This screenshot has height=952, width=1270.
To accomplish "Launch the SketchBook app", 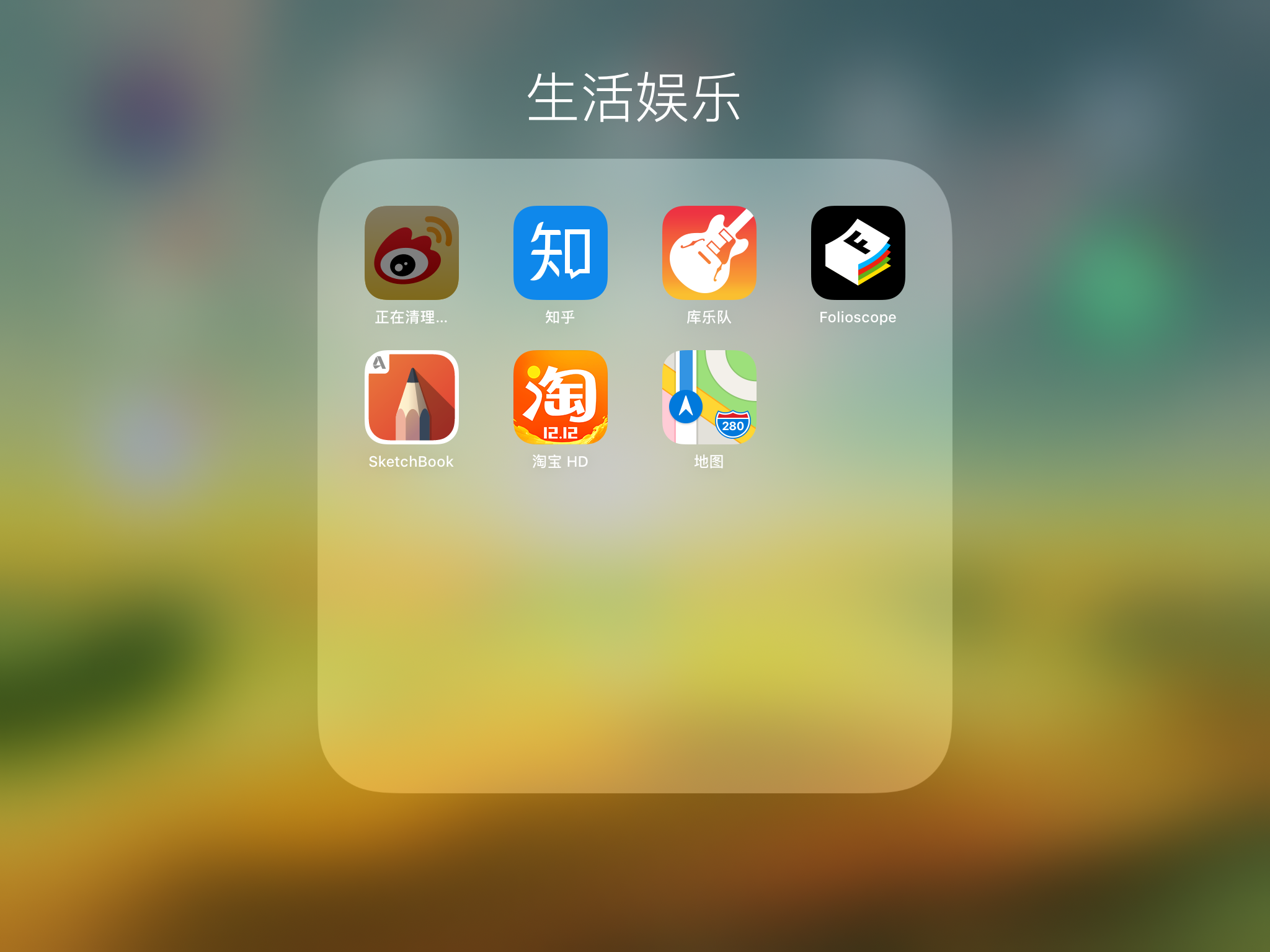I will click(411, 397).
